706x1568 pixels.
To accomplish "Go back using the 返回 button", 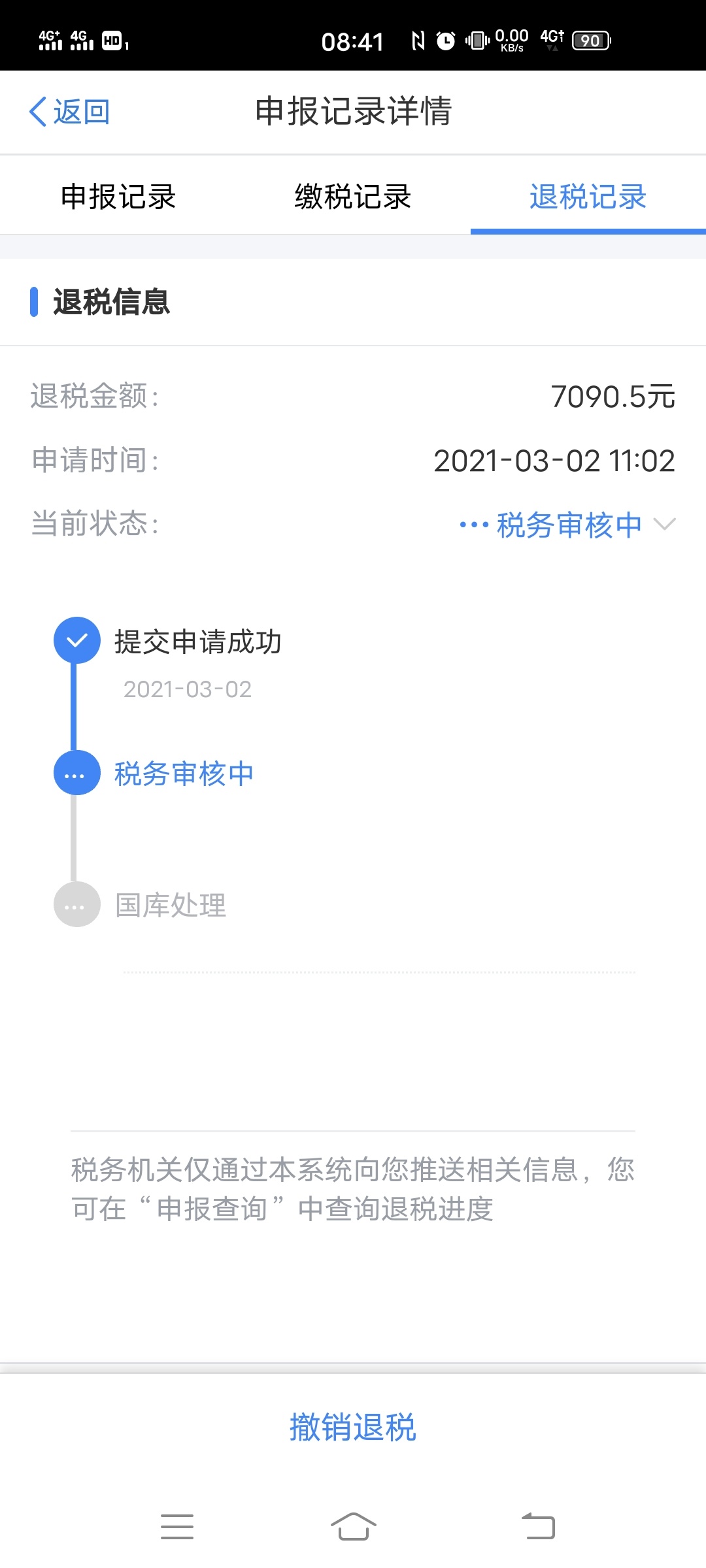I will (x=69, y=112).
